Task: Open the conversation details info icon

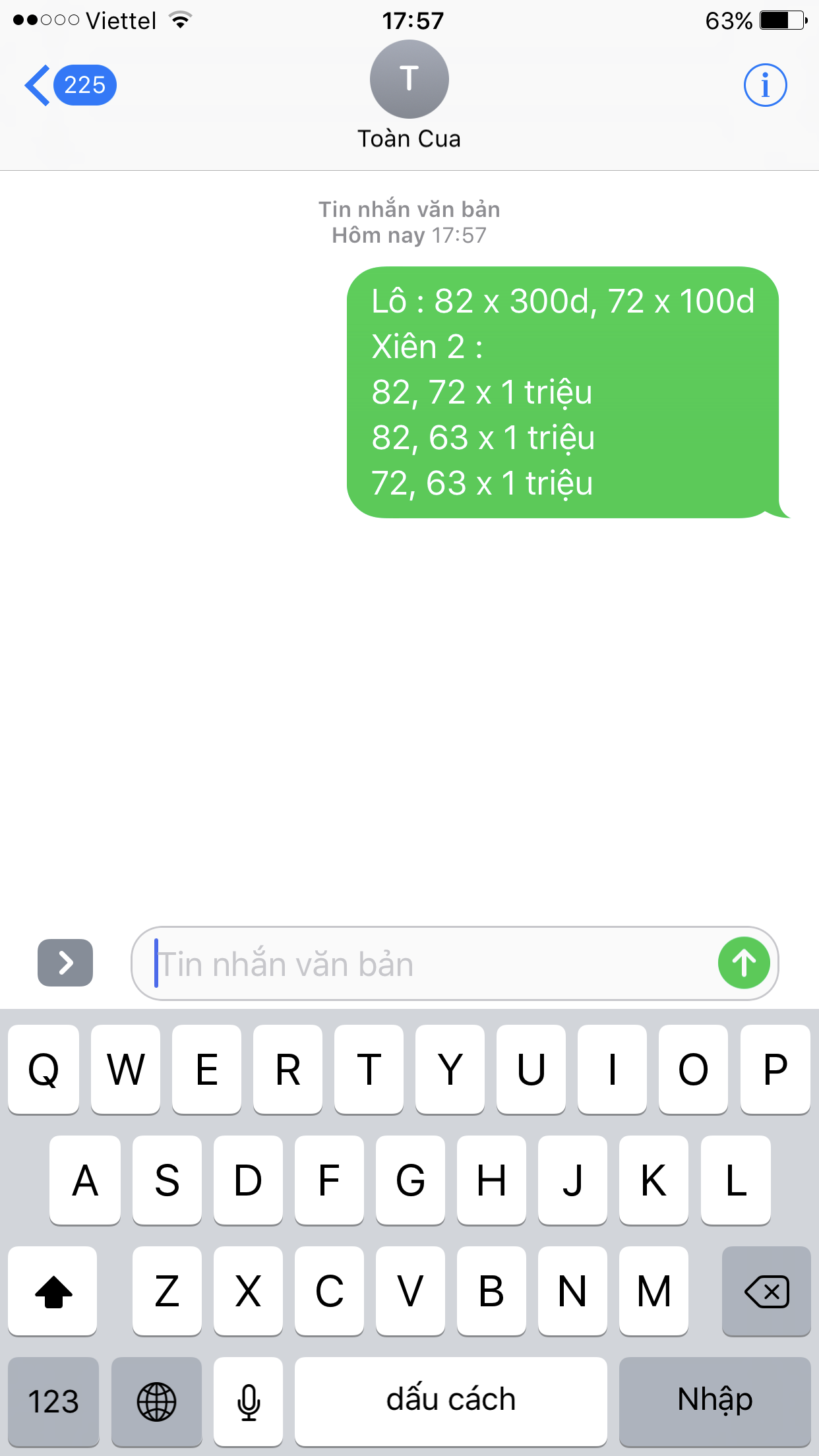Action: (x=765, y=85)
